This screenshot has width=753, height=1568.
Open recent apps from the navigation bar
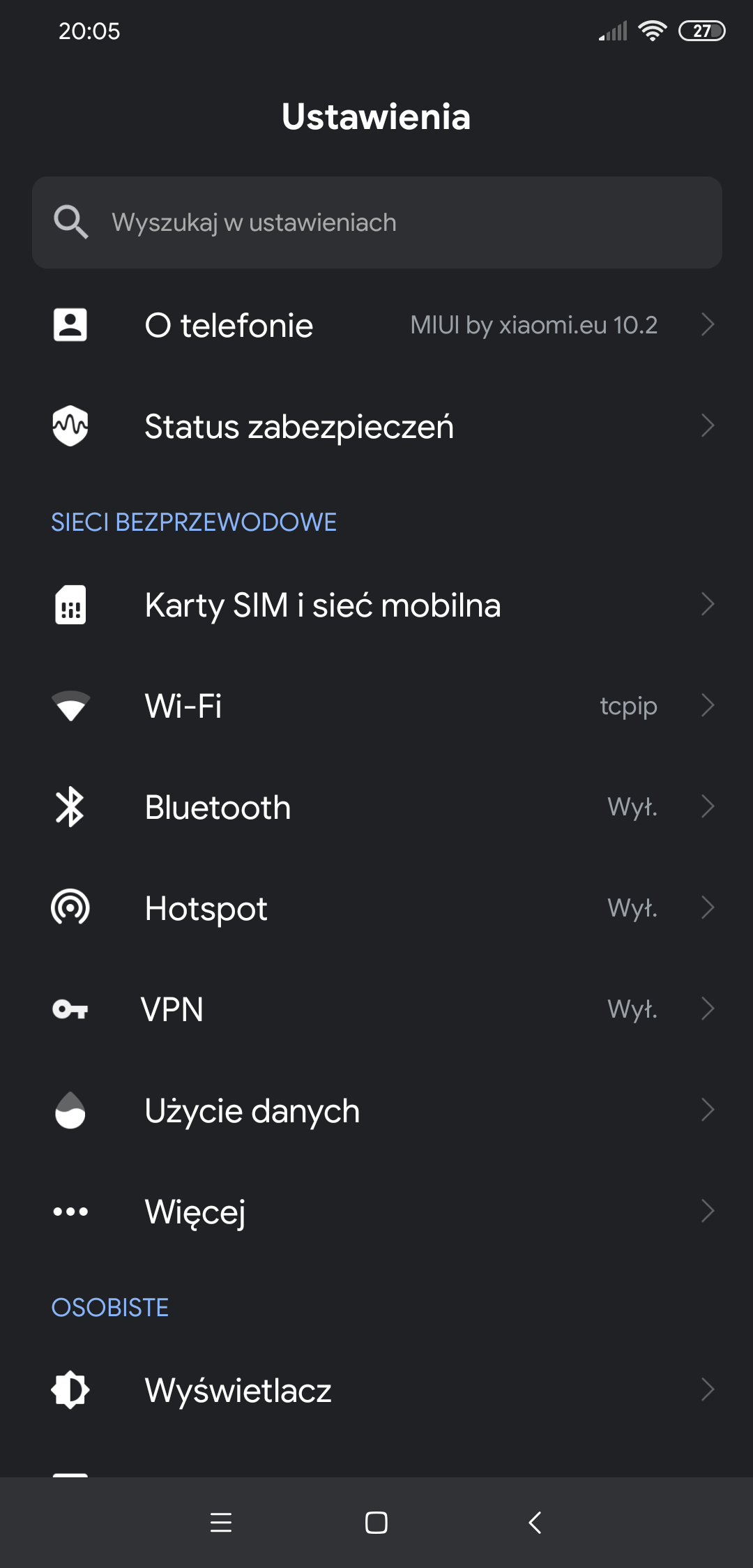pos(220,1523)
